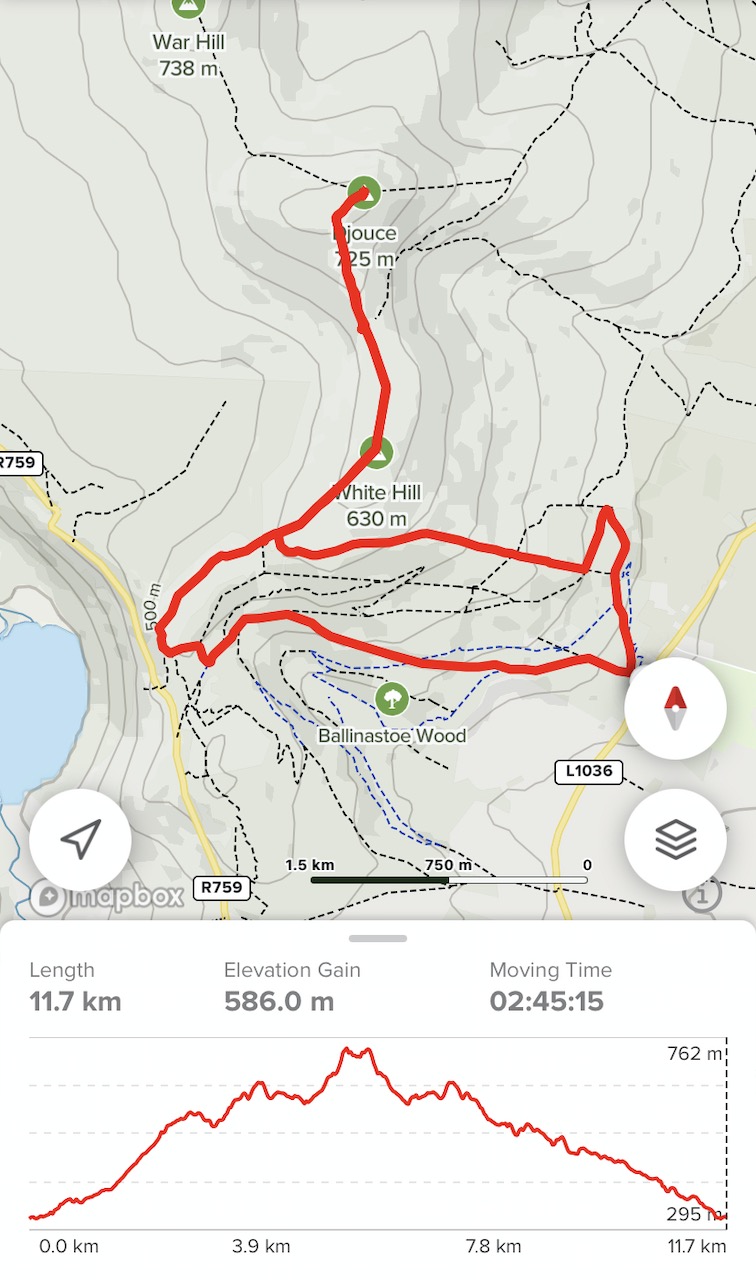Viewport: 756px width, 1280px height.
Task: Center map on current location
Action: click(x=81, y=840)
